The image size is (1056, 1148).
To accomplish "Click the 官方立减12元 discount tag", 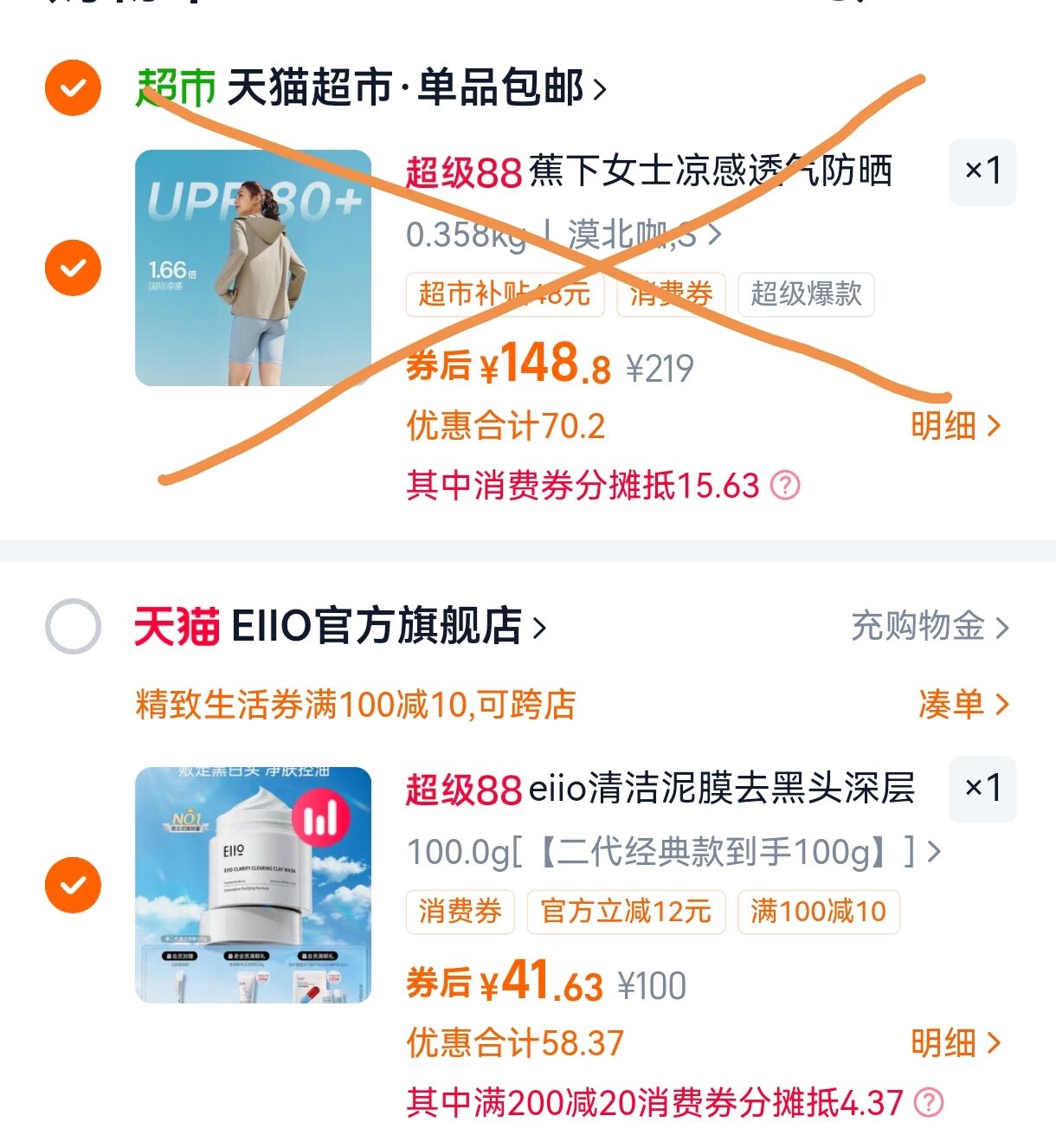I will [626, 912].
